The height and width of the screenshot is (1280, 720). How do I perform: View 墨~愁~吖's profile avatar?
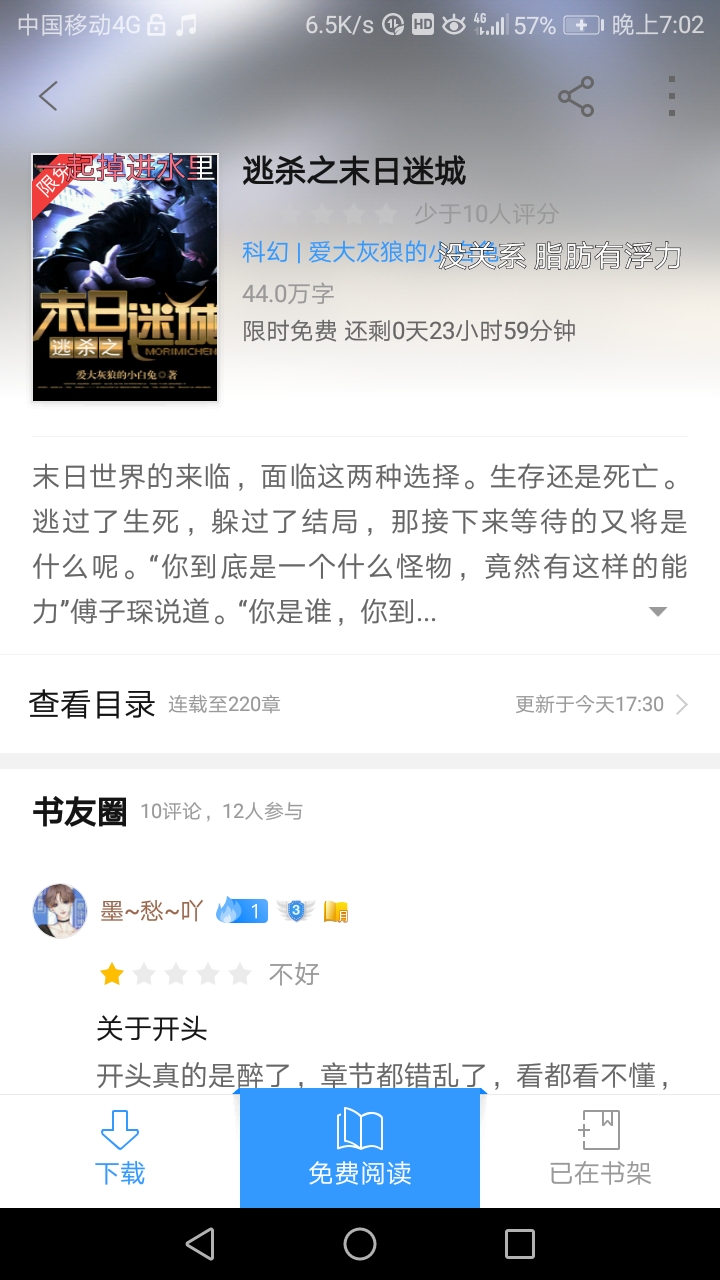click(x=60, y=911)
